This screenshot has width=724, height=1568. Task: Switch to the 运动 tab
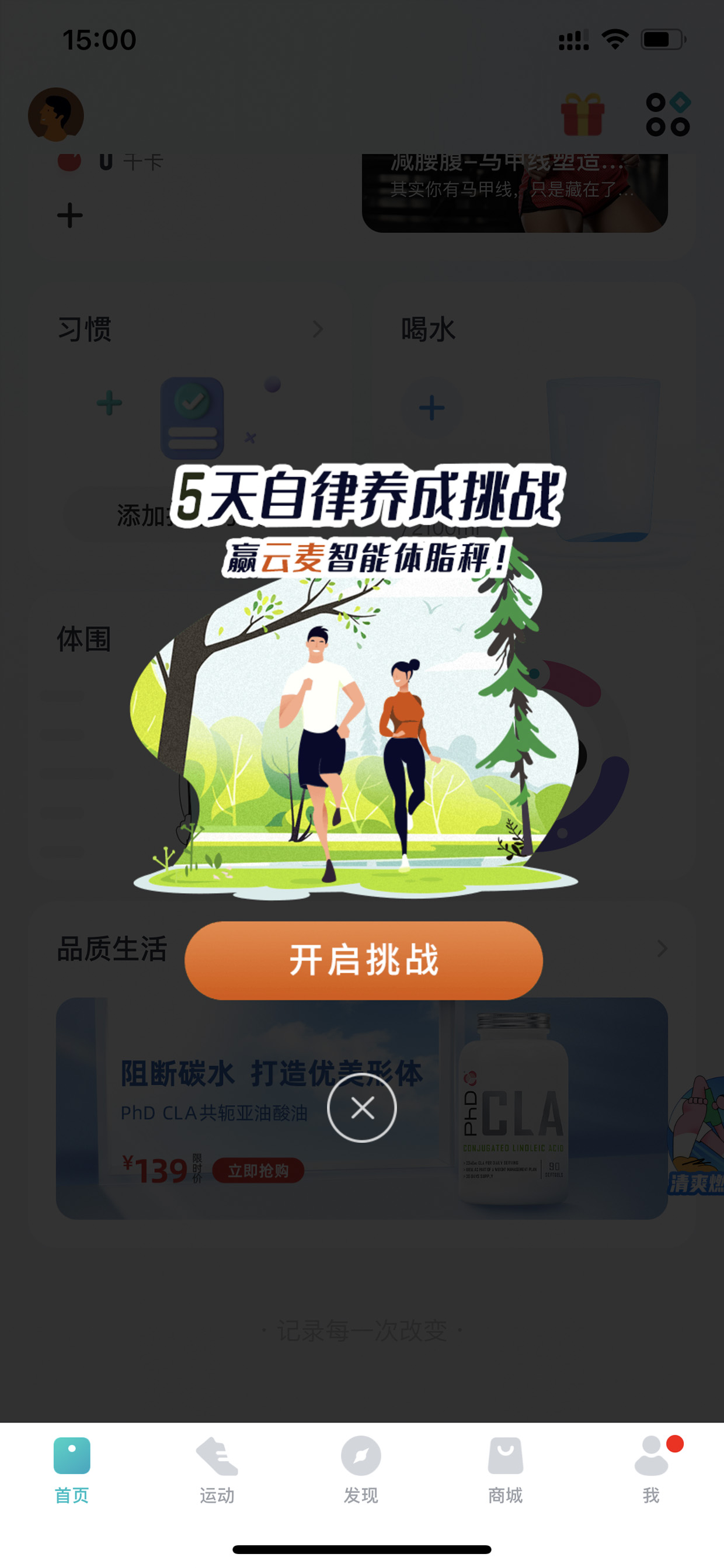coord(217,1470)
